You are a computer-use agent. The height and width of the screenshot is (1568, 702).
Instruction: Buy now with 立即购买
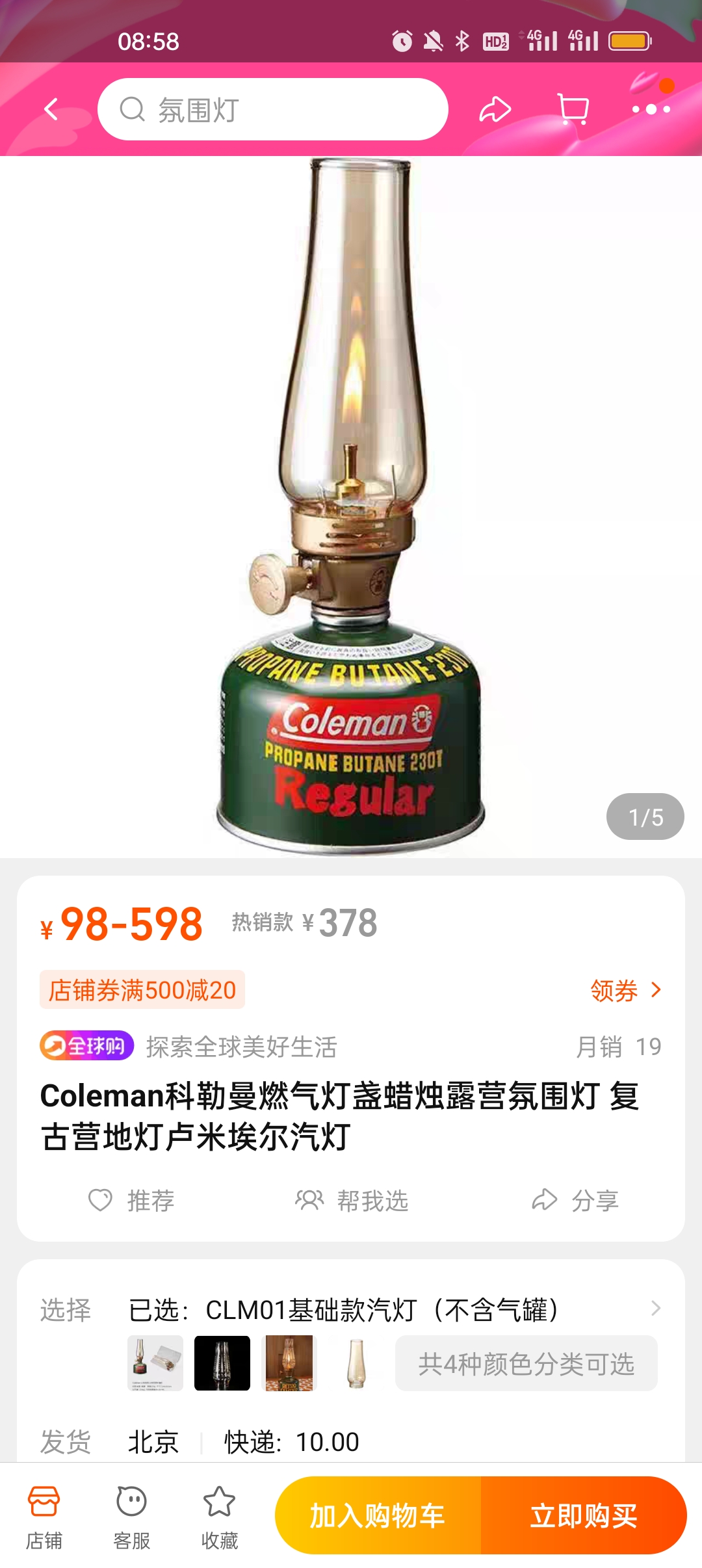click(584, 1515)
